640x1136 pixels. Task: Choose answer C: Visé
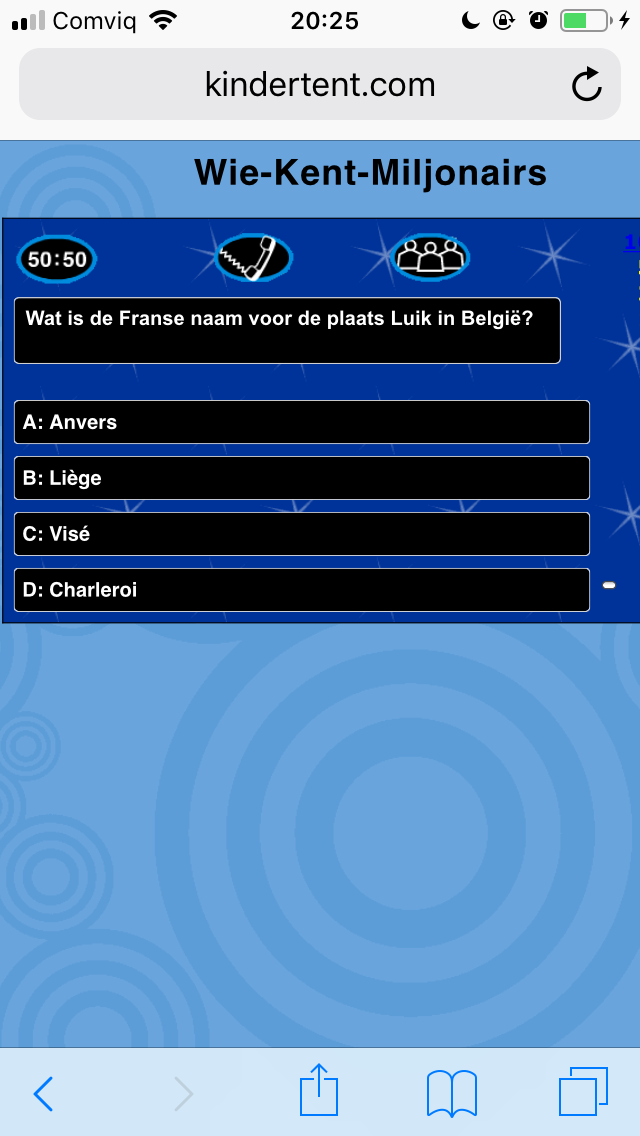(302, 534)
